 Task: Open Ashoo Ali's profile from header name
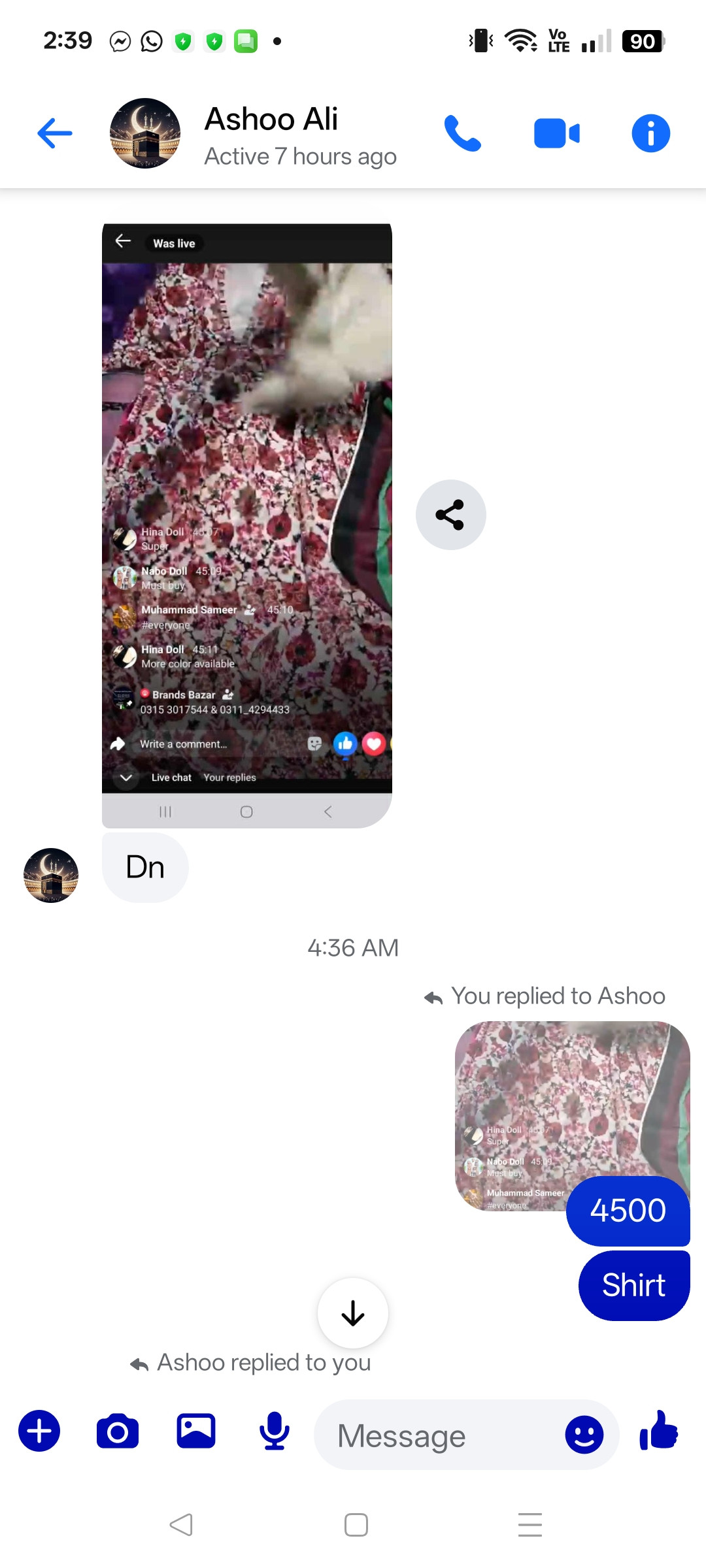tap(271, 120)
